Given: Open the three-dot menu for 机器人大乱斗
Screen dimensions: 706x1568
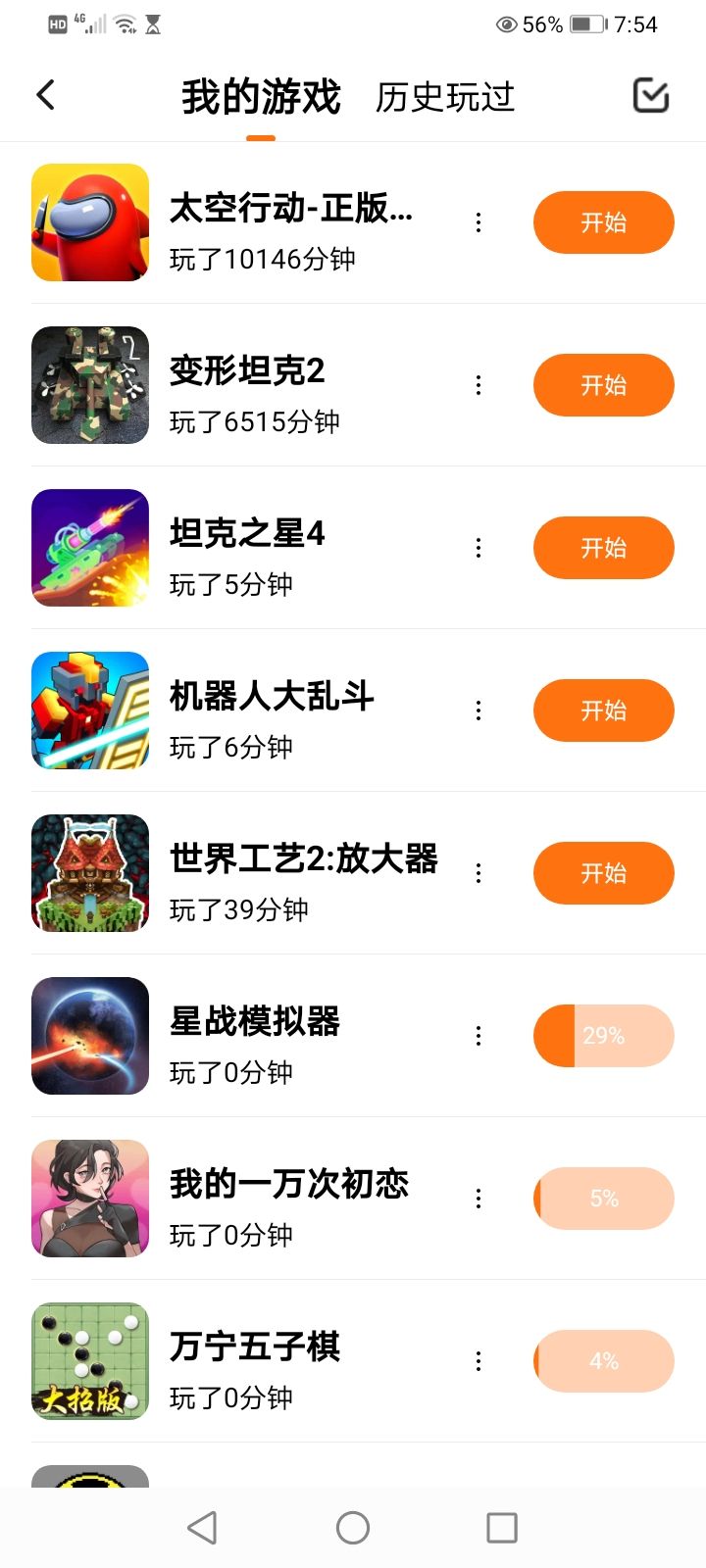Looking at the screenshot, I should coord(479,710).
